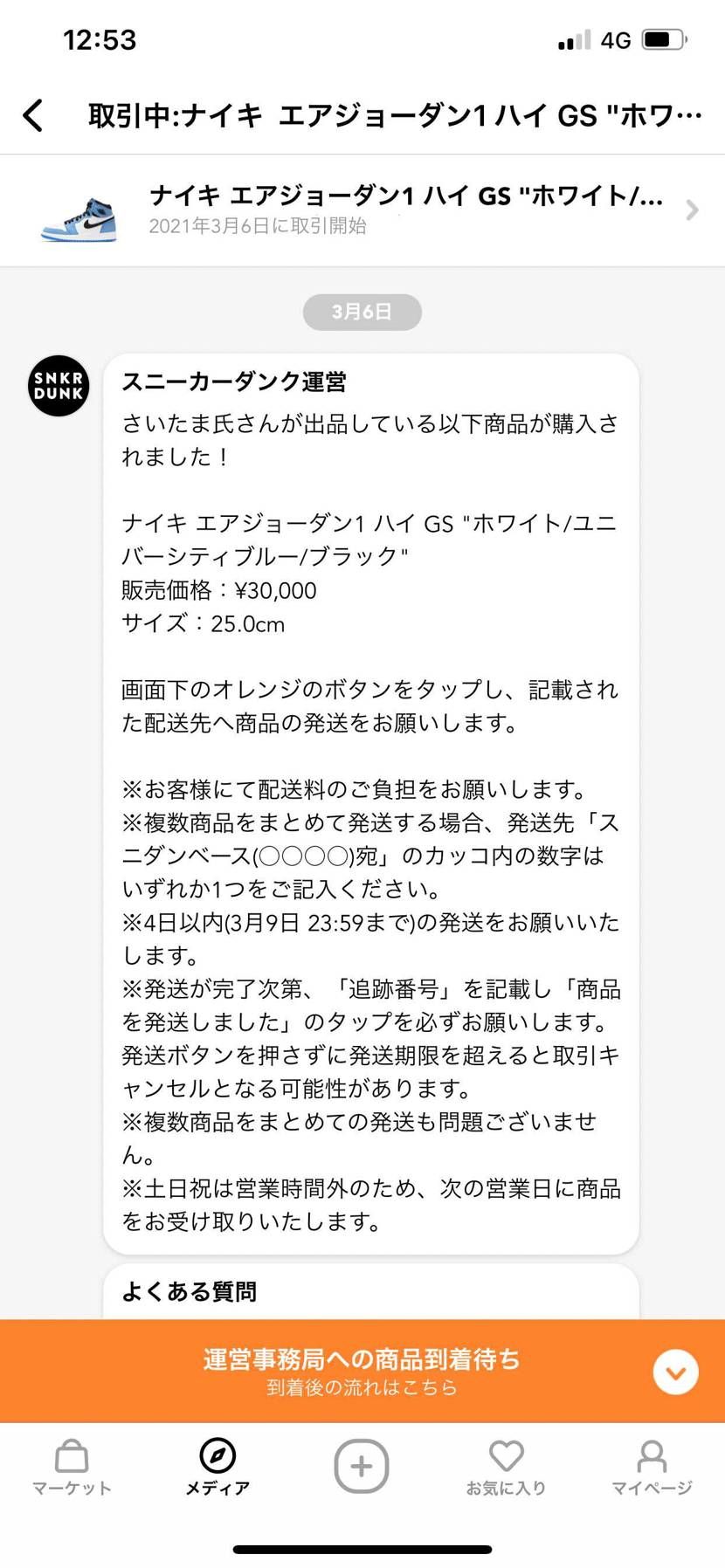Expand product details via header right chevron
Viewport: 725px width, 1568px height.
click(x=693, y=210)
